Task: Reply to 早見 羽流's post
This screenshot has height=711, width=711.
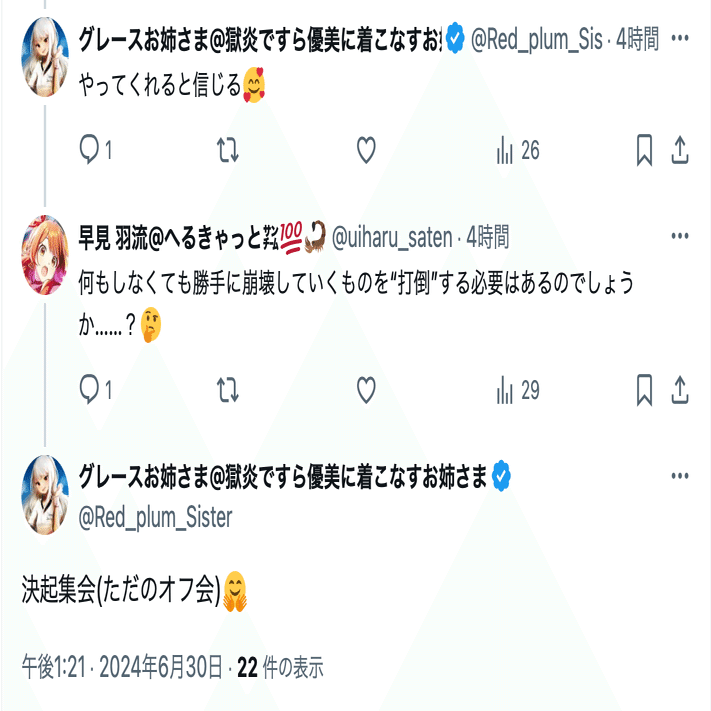Action: (91, 389)
